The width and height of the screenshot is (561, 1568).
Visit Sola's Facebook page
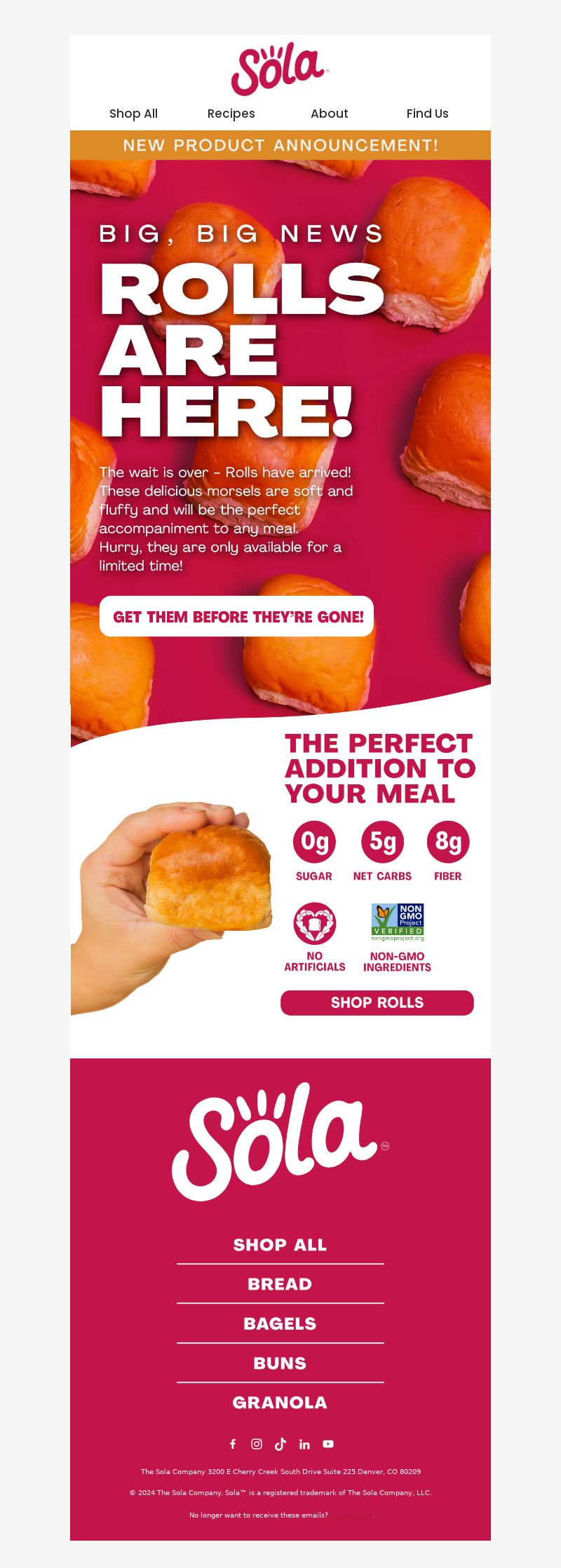(233, 1444)
